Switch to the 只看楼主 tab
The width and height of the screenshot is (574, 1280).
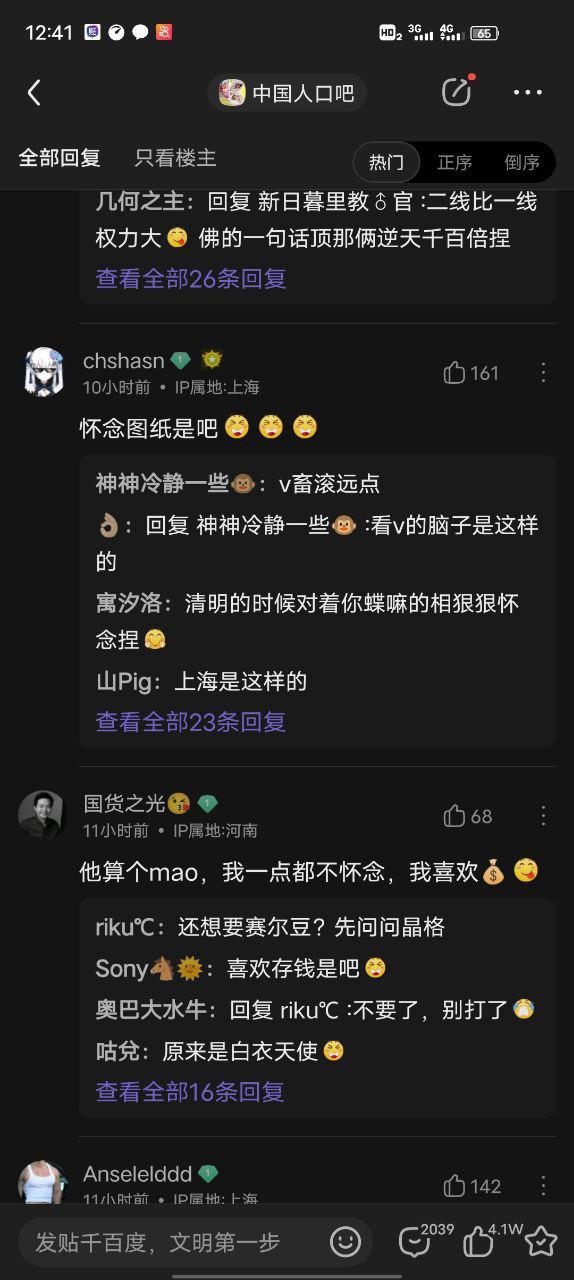(x=176, y=158)
